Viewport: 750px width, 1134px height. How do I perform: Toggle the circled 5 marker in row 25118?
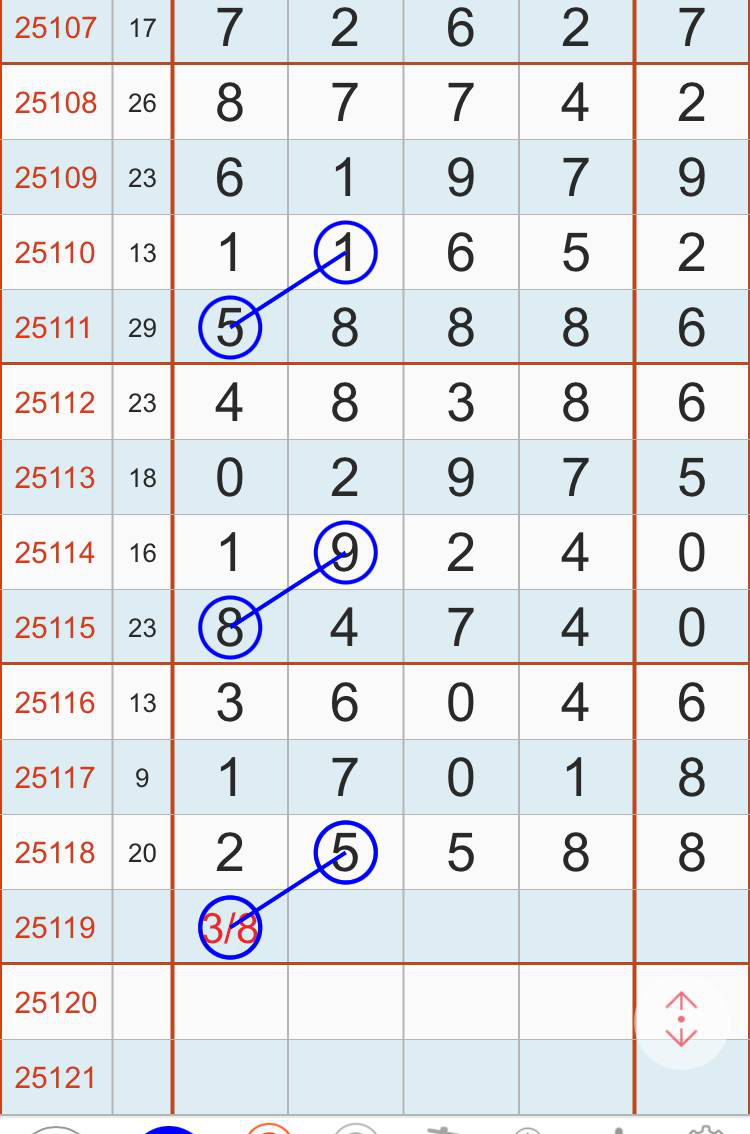pyautogui.click(x=345, y=851)
